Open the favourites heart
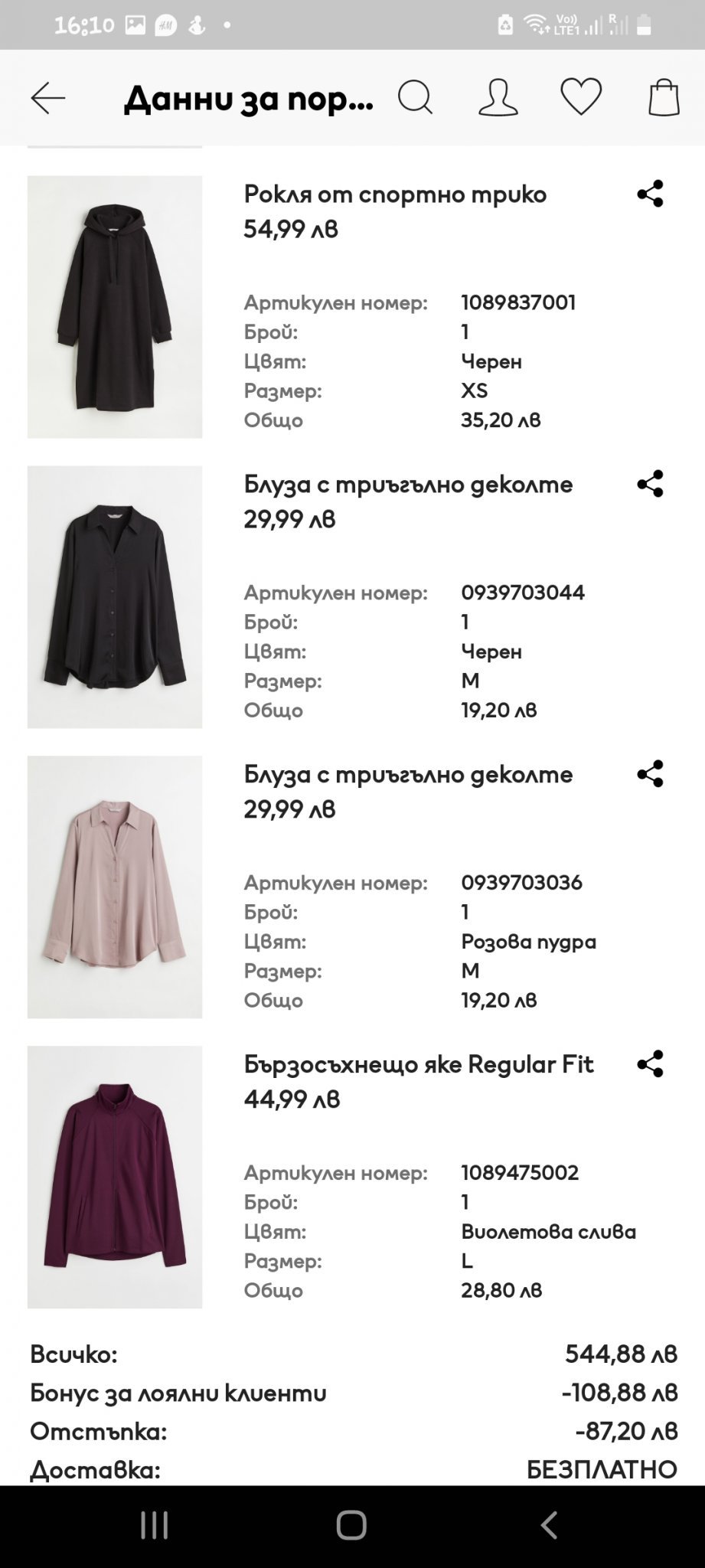 (x=581, y=98)
